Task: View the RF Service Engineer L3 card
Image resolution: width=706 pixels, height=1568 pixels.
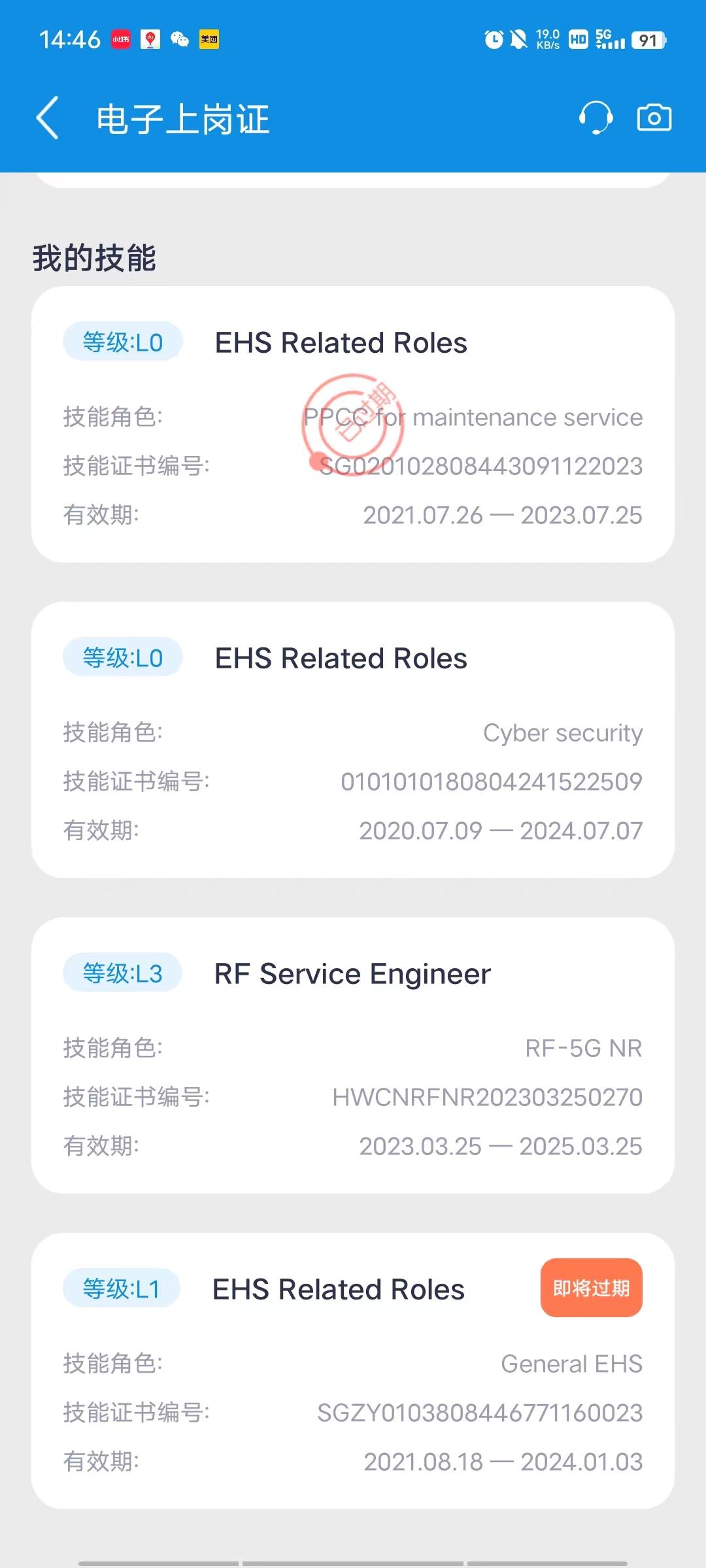Action: [x=353, y=1055]
